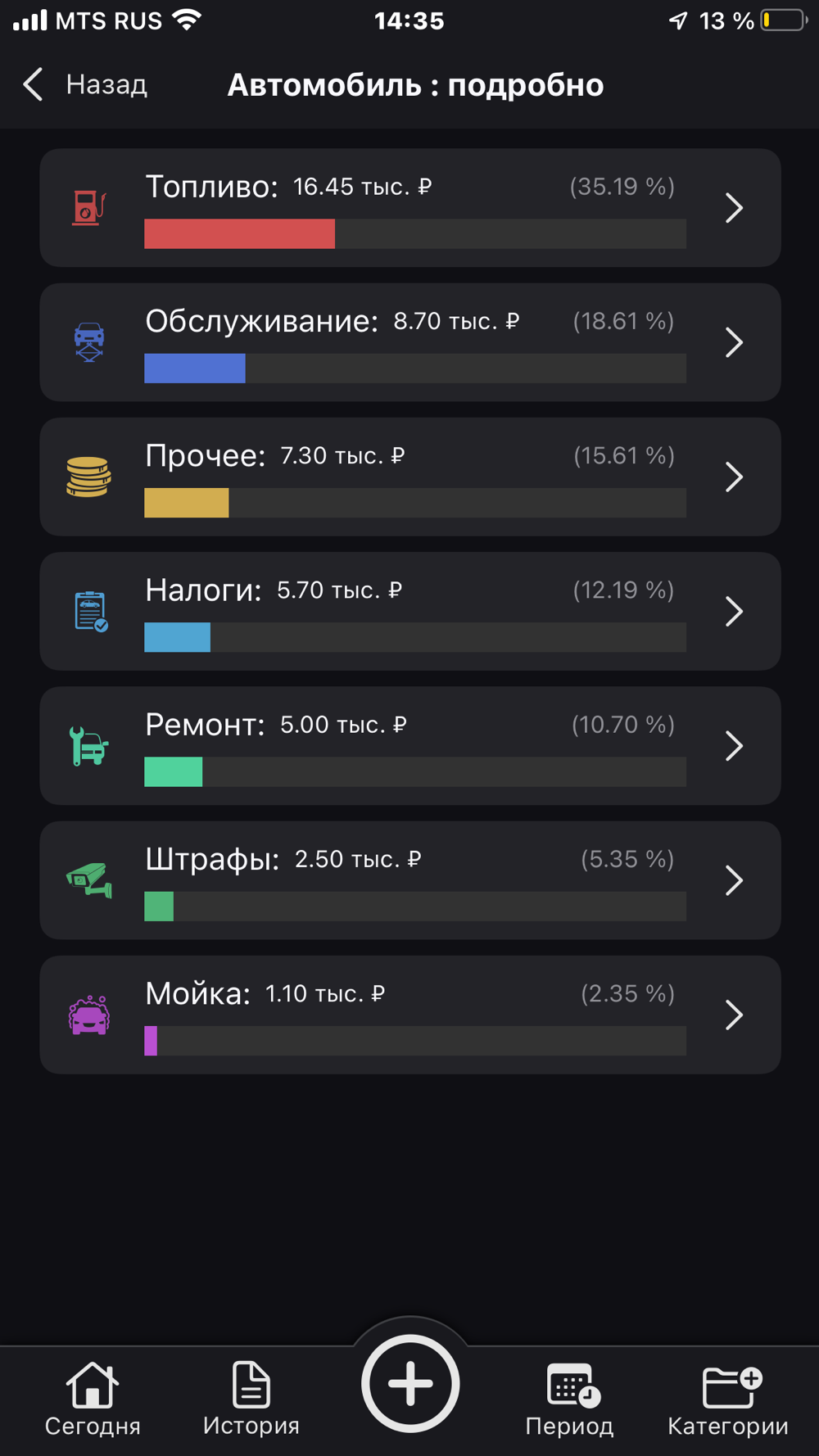Image resolution: width=819 pixels, height=1456 pixels.
Task: Switch to the История tab
Action: 251,1399
